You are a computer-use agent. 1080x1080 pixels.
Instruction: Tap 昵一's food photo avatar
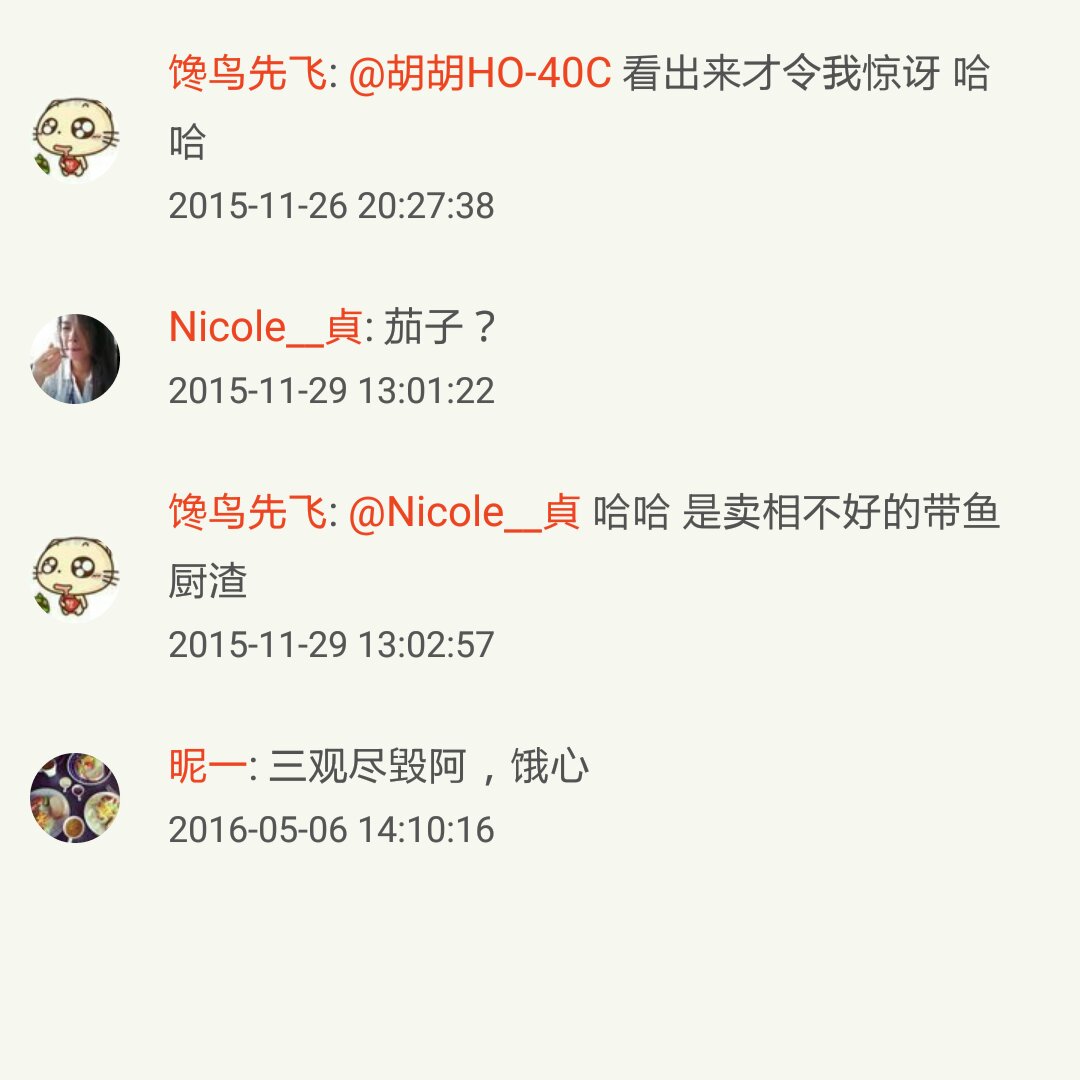[x=75, y=798]
